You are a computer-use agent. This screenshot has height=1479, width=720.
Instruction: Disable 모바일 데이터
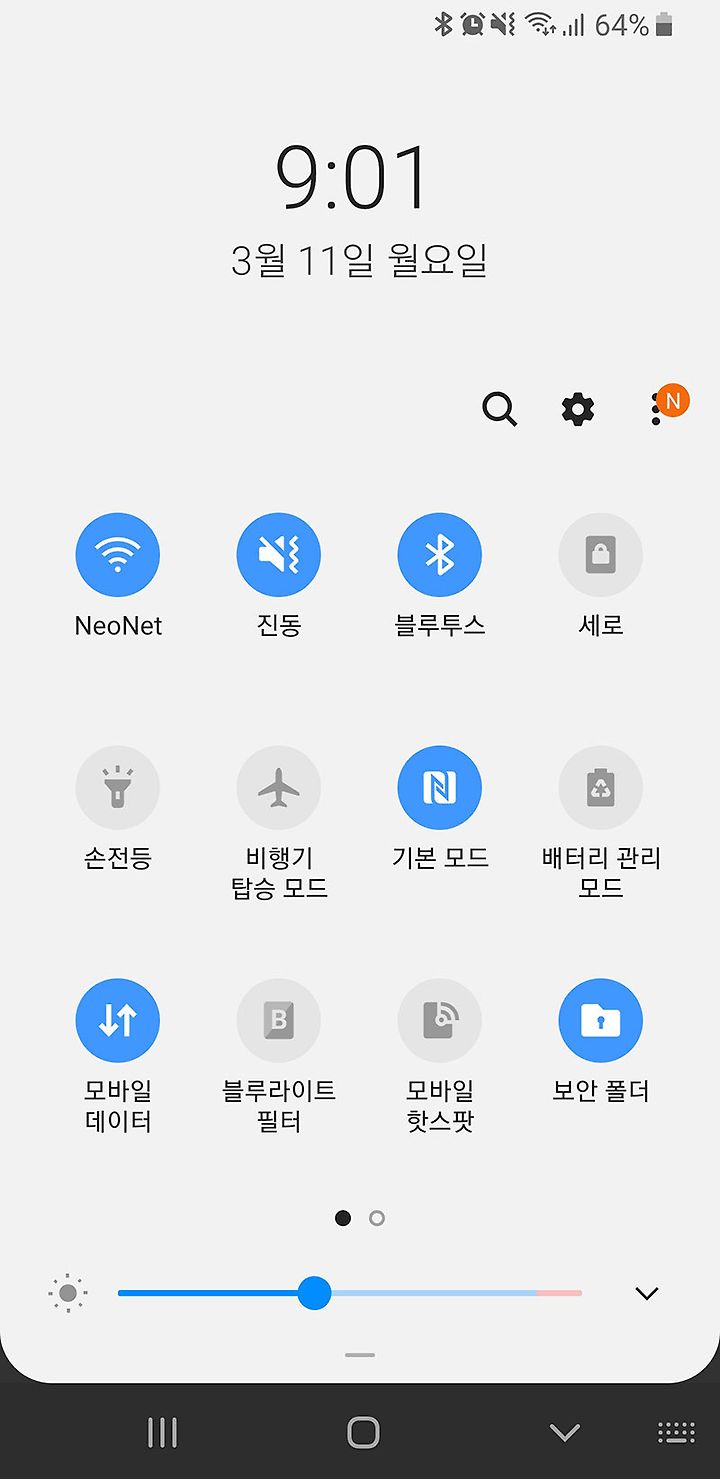[118, 1020]
